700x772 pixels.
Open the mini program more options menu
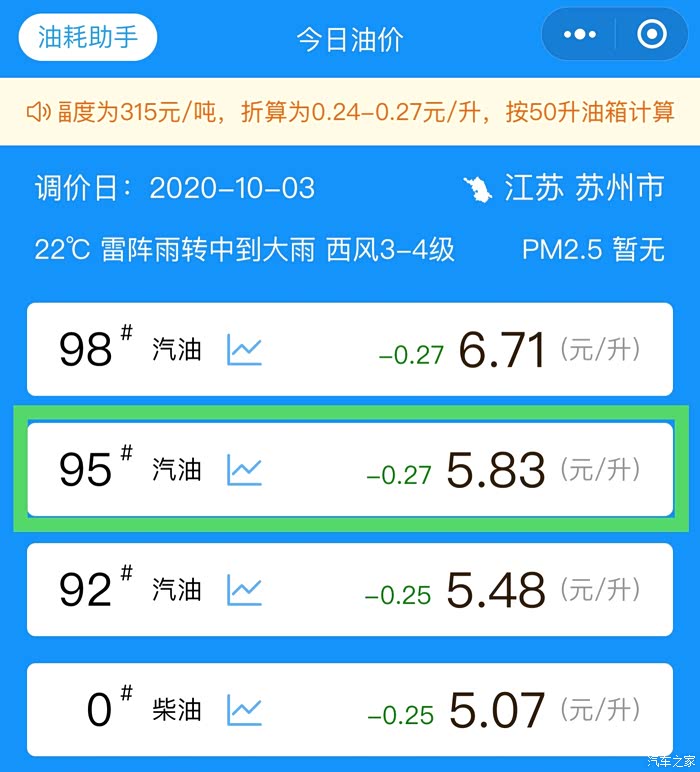coord(580,36)
